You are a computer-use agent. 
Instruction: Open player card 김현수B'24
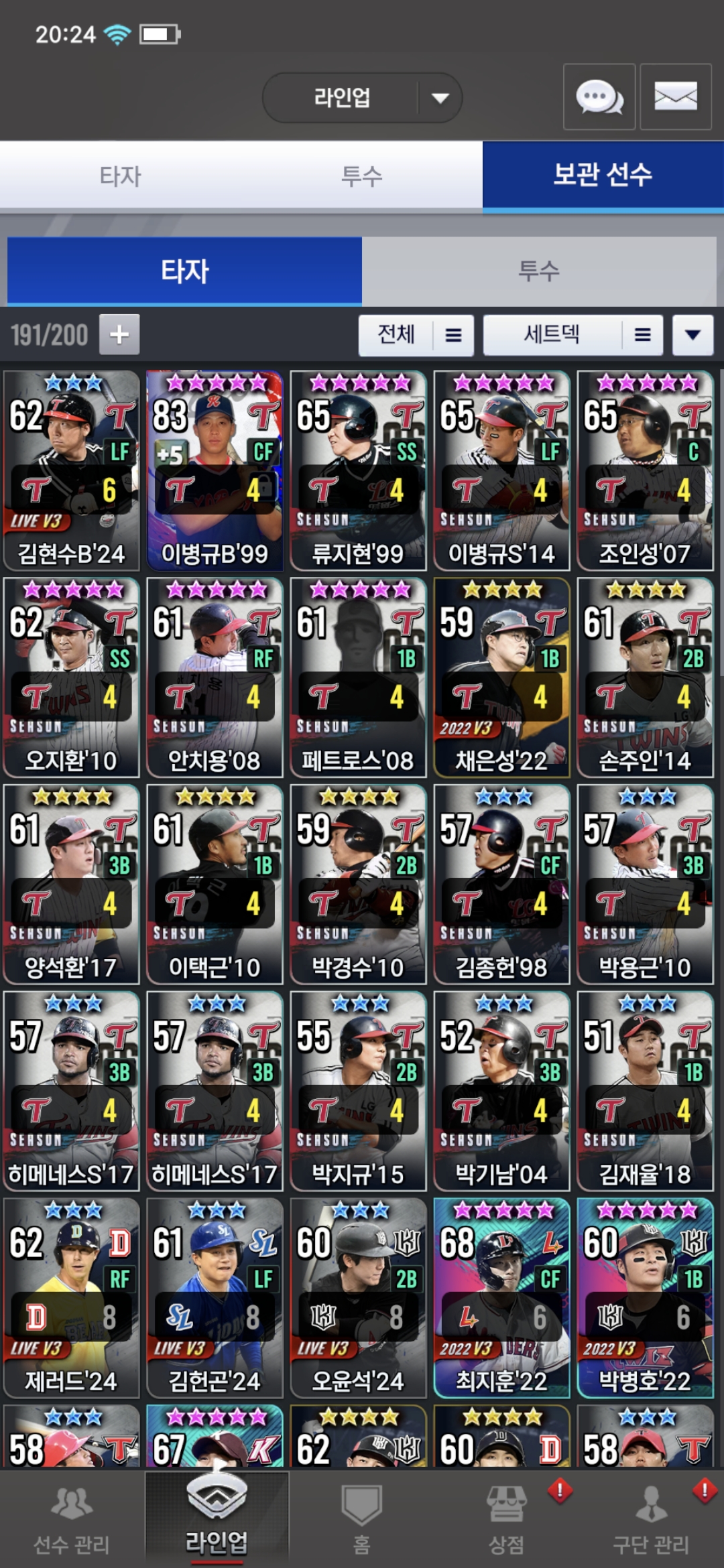coord(72,470)
